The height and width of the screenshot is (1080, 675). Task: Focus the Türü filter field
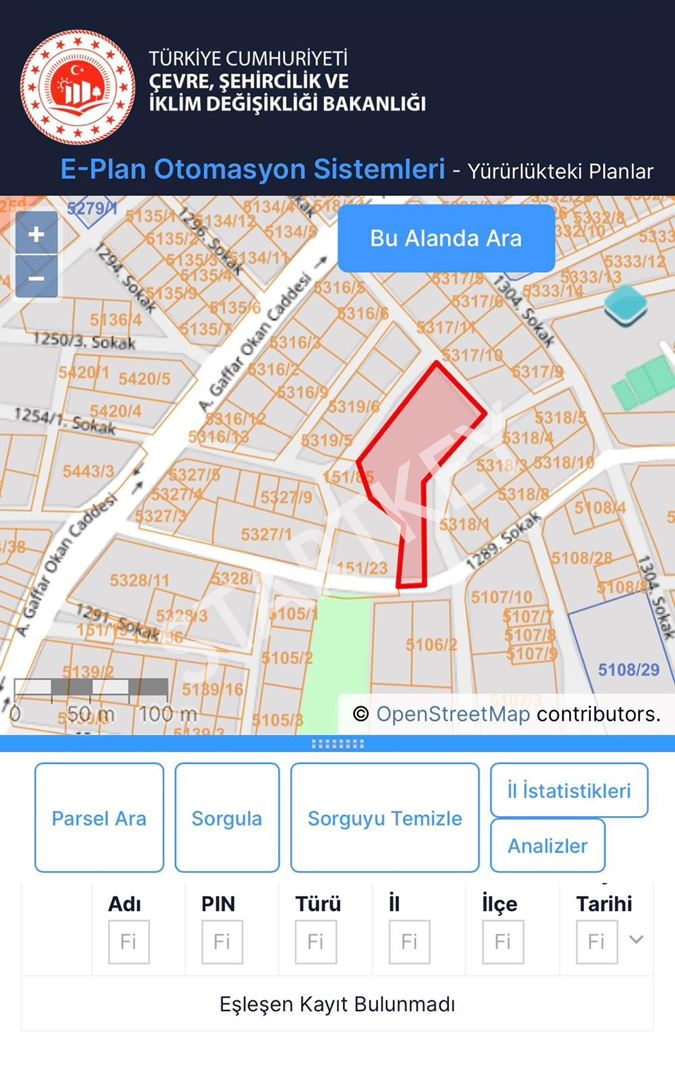tap(316, 942)
